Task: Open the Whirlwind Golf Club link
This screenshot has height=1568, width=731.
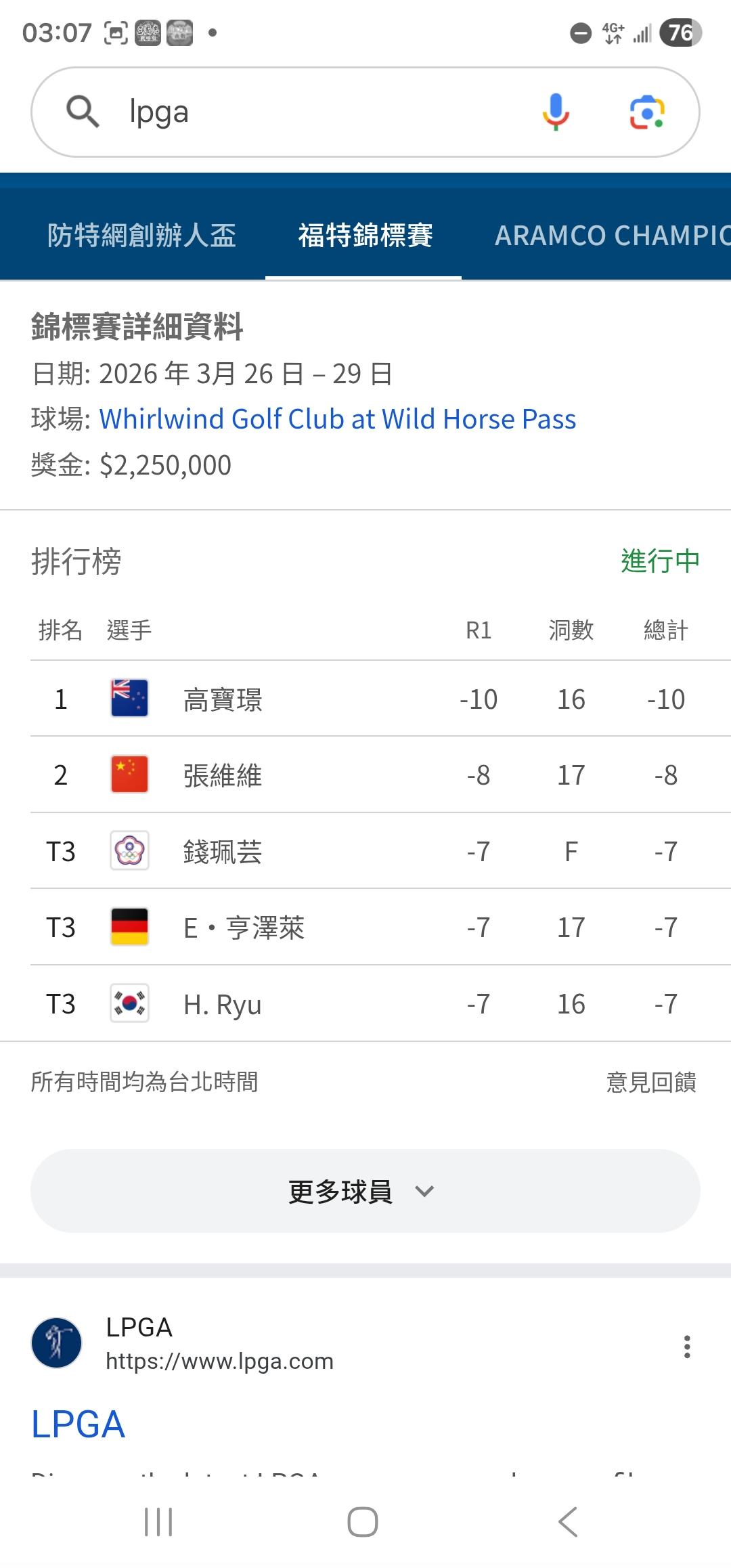Action: pyautogui.click(x=338, y=419)
